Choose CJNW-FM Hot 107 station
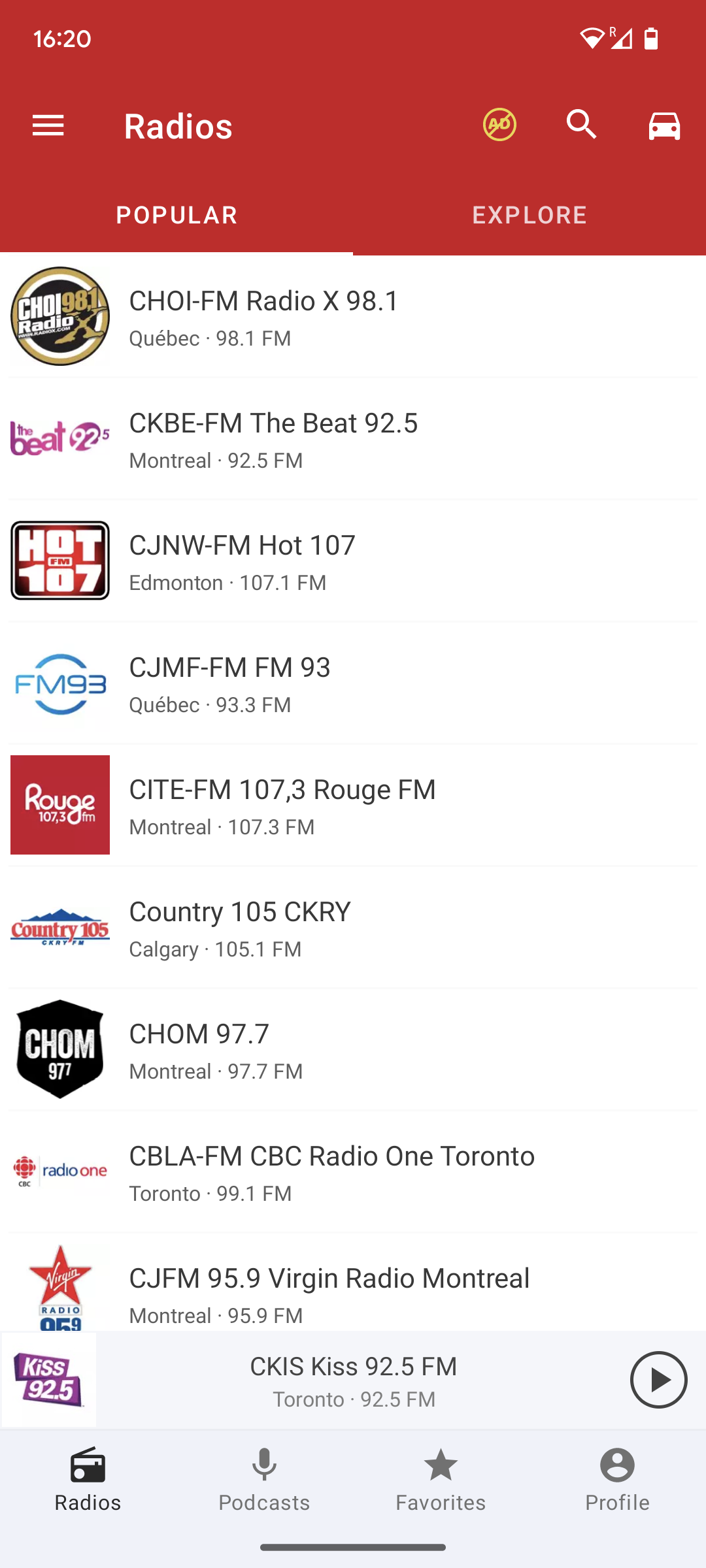The width and height of the screenshot is (706, 1568). 353,561
